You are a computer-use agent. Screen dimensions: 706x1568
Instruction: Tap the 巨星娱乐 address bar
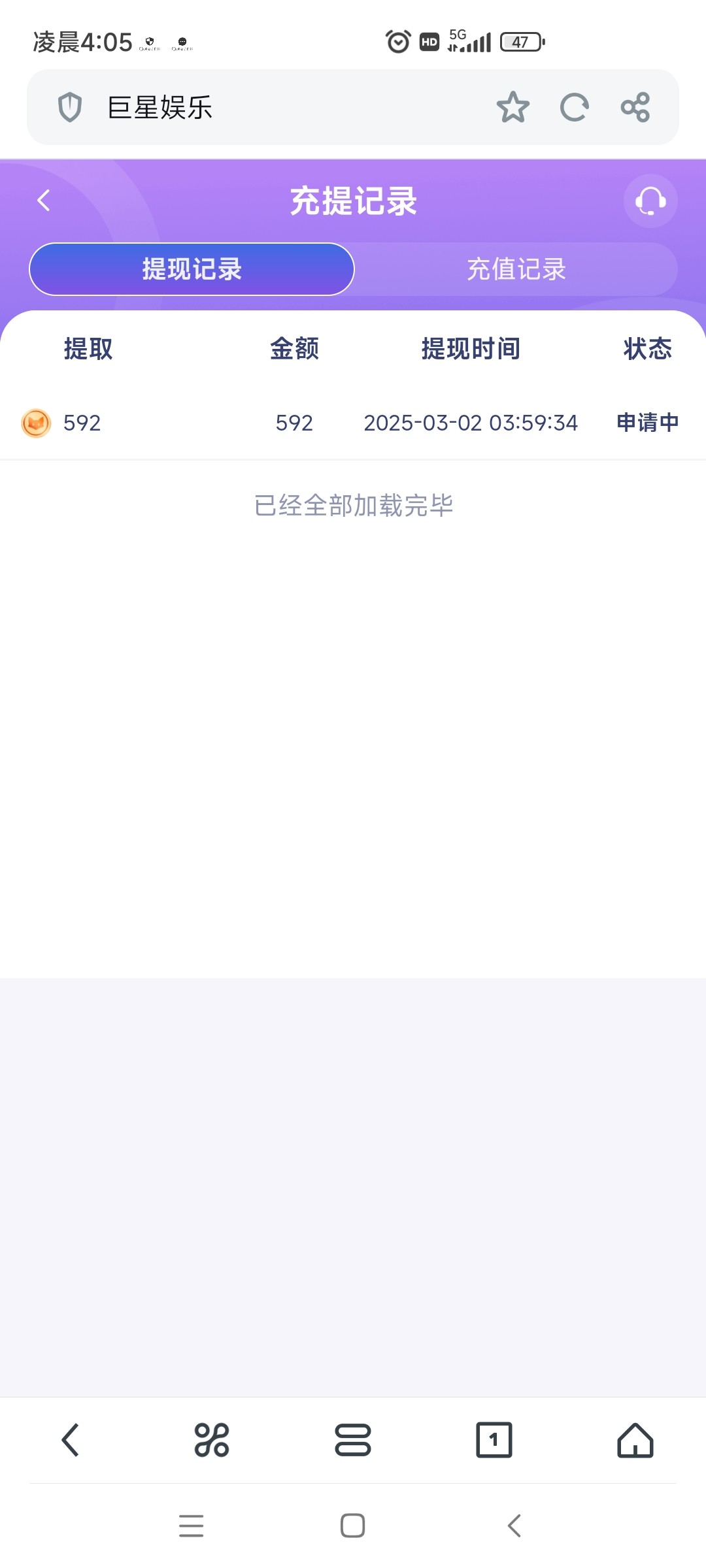point(294,107)
